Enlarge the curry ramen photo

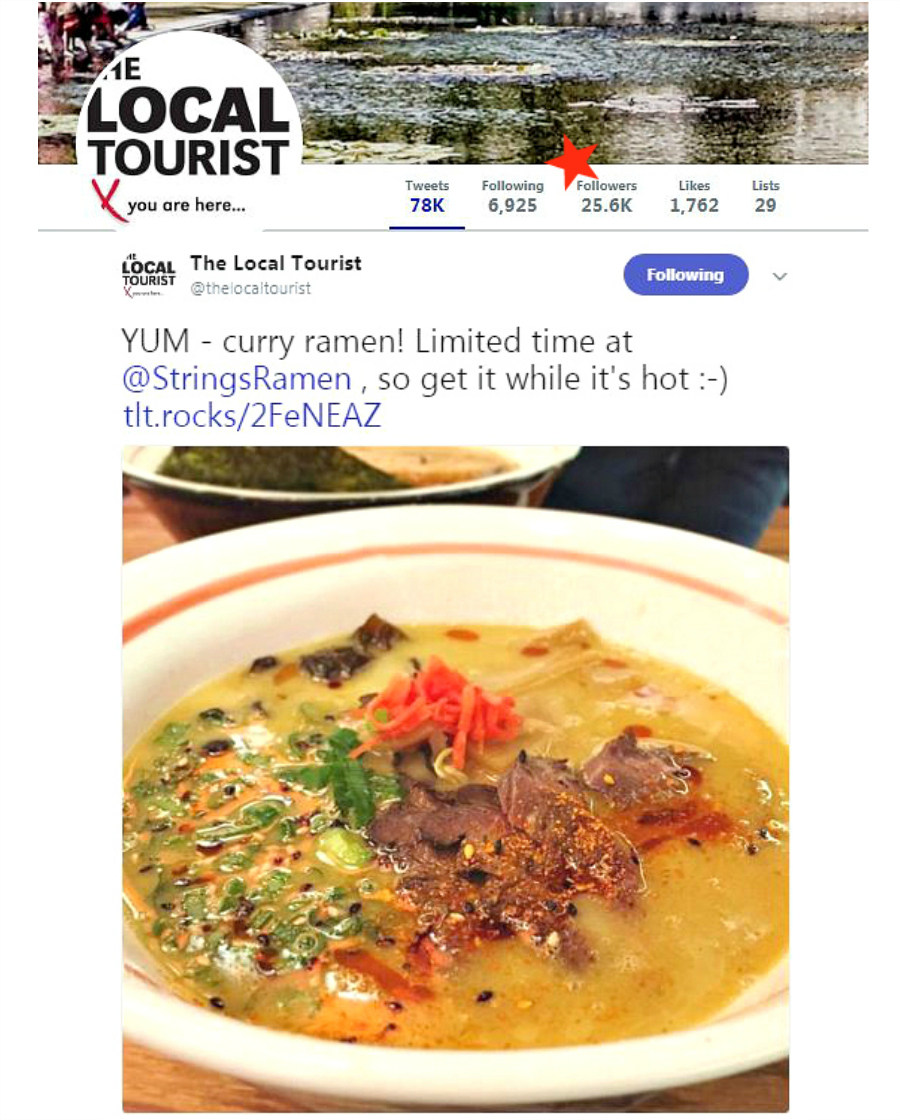coord(455,778)
